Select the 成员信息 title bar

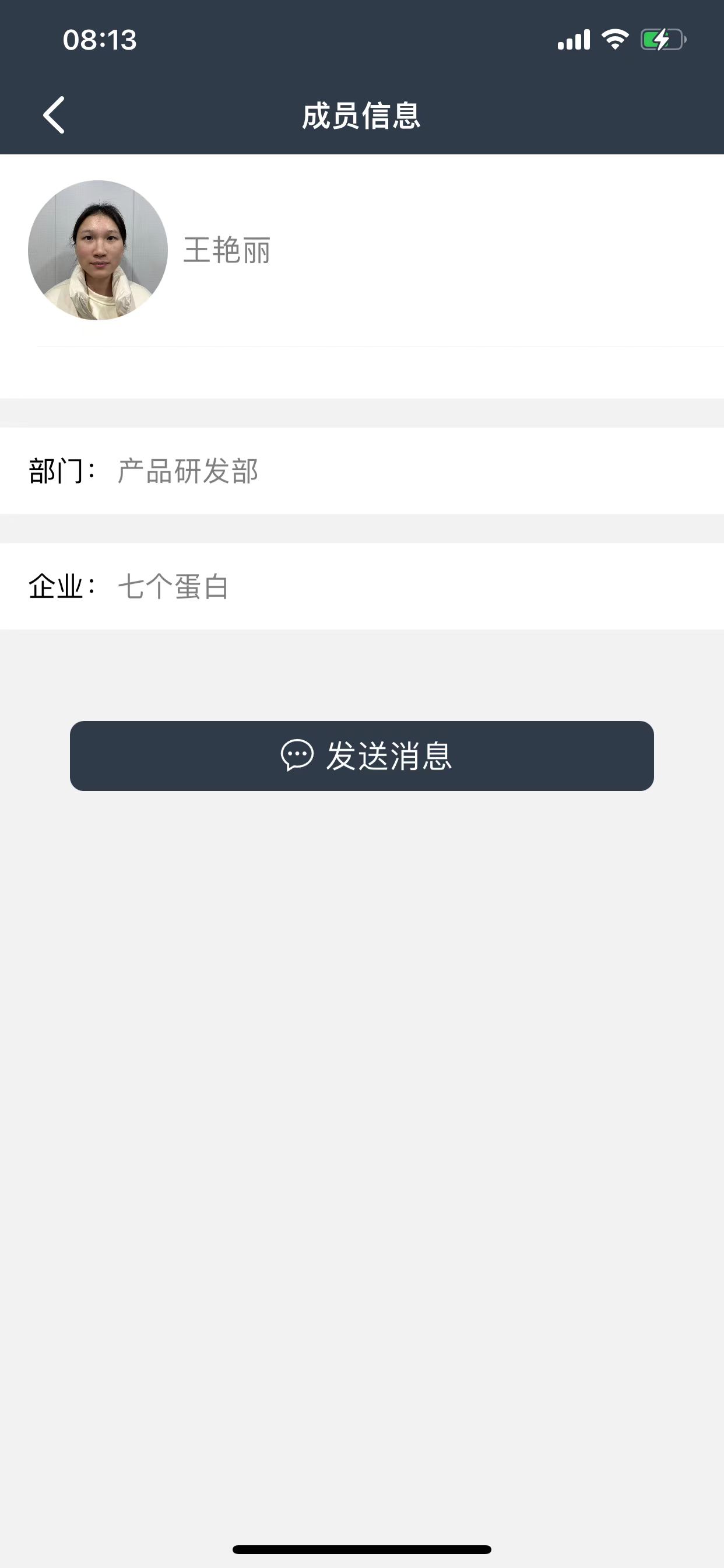362,116
